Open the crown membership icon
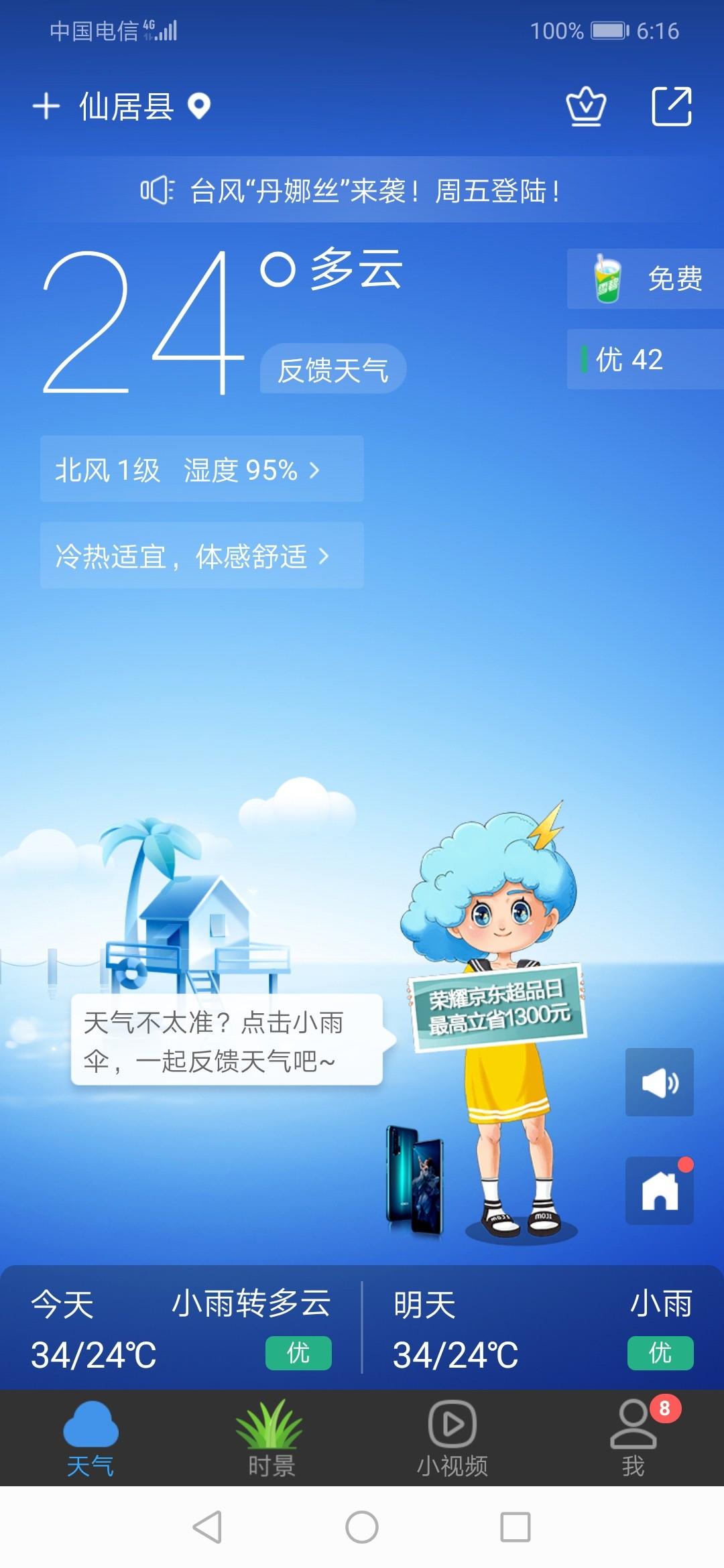This screenshot has height=1568, width=724. [x=586, y=107]
